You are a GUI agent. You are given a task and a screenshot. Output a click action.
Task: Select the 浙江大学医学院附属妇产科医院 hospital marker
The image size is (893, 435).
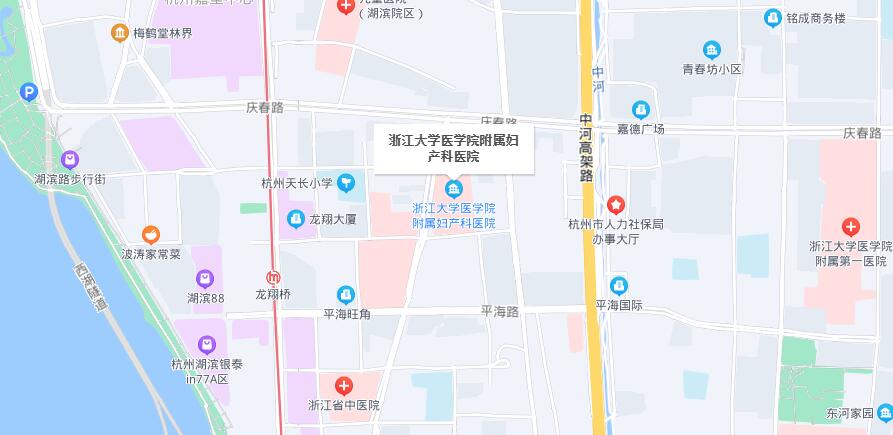pos(454,188)
